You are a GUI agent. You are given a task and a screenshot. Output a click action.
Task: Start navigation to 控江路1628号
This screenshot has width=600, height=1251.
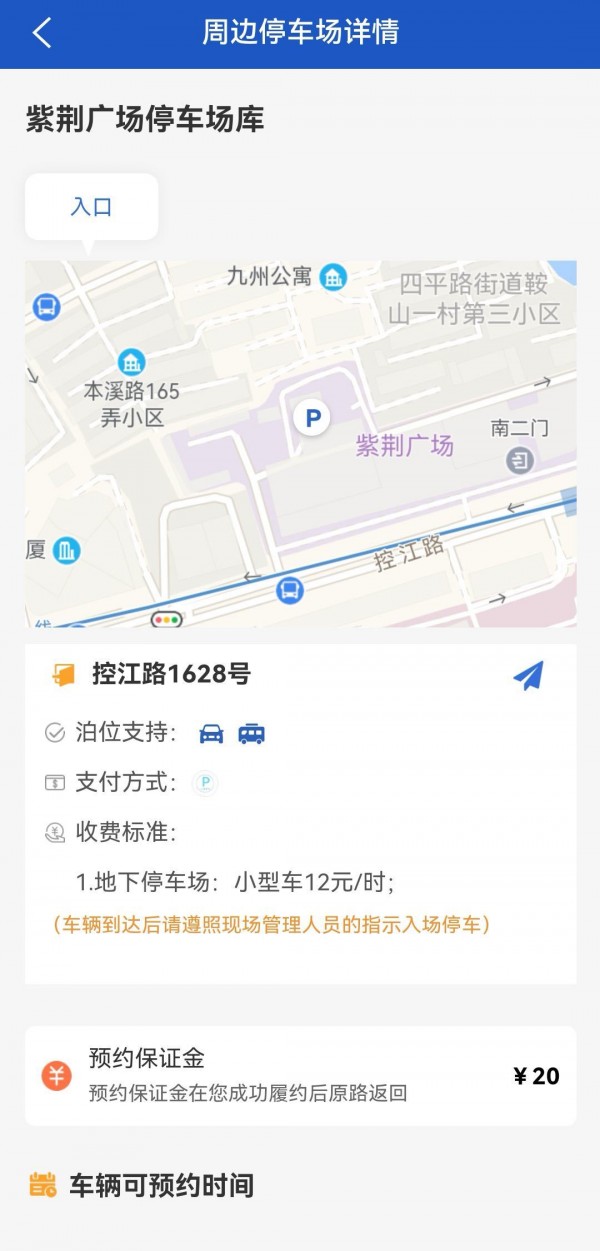pyautogui.click(x=528, y=675)
